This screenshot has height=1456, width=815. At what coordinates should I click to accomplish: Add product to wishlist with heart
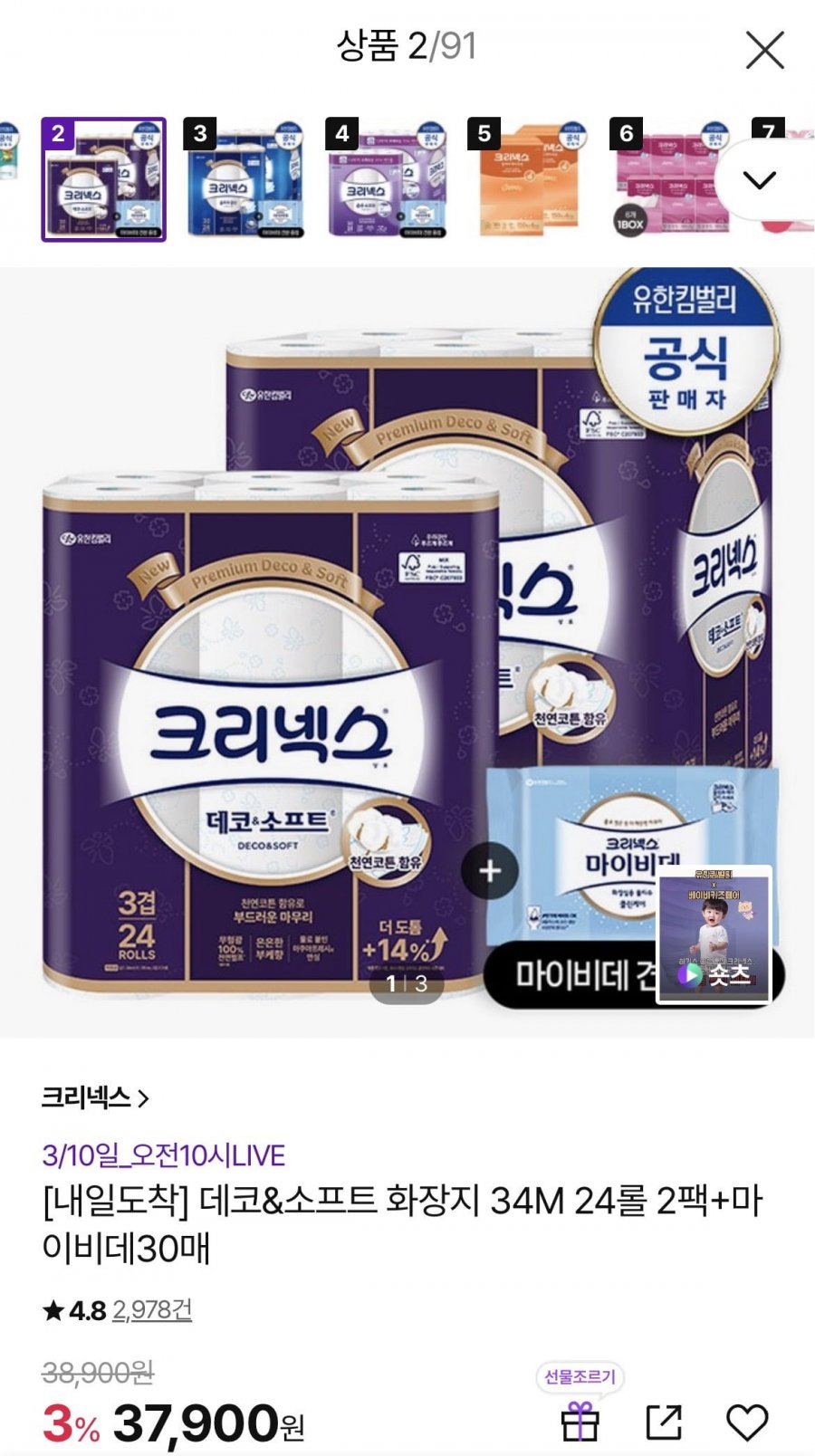(747, 1422)
